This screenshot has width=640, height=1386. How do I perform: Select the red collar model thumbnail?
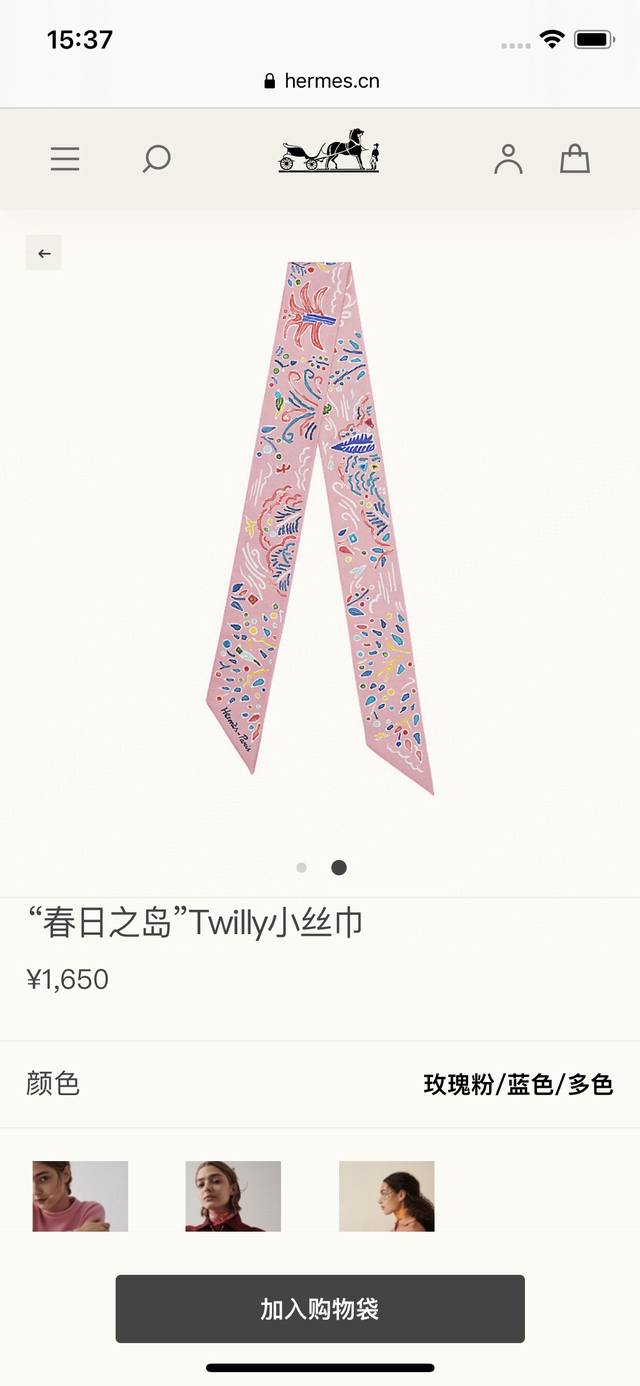(233, 1196)
